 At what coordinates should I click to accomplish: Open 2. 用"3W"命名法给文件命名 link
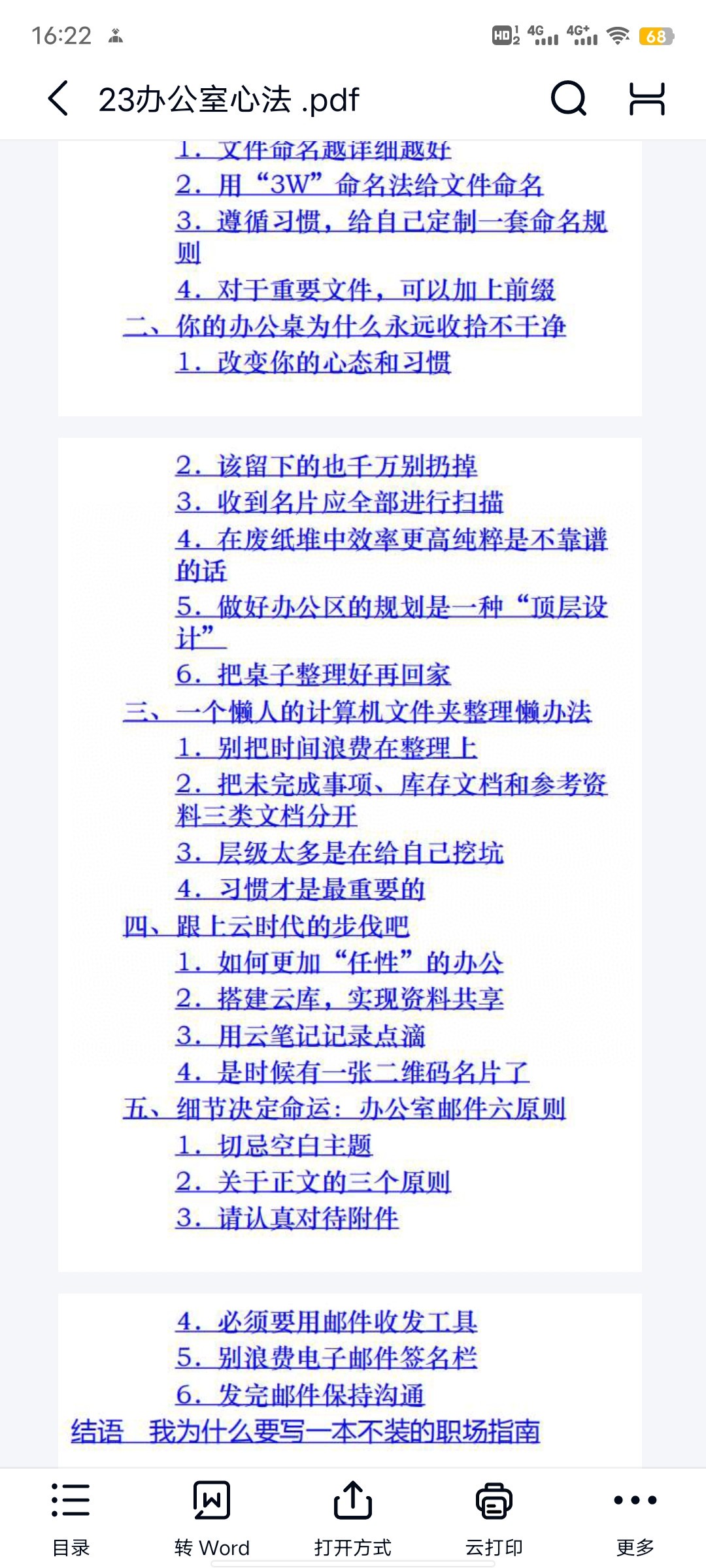tap(360, 185)
